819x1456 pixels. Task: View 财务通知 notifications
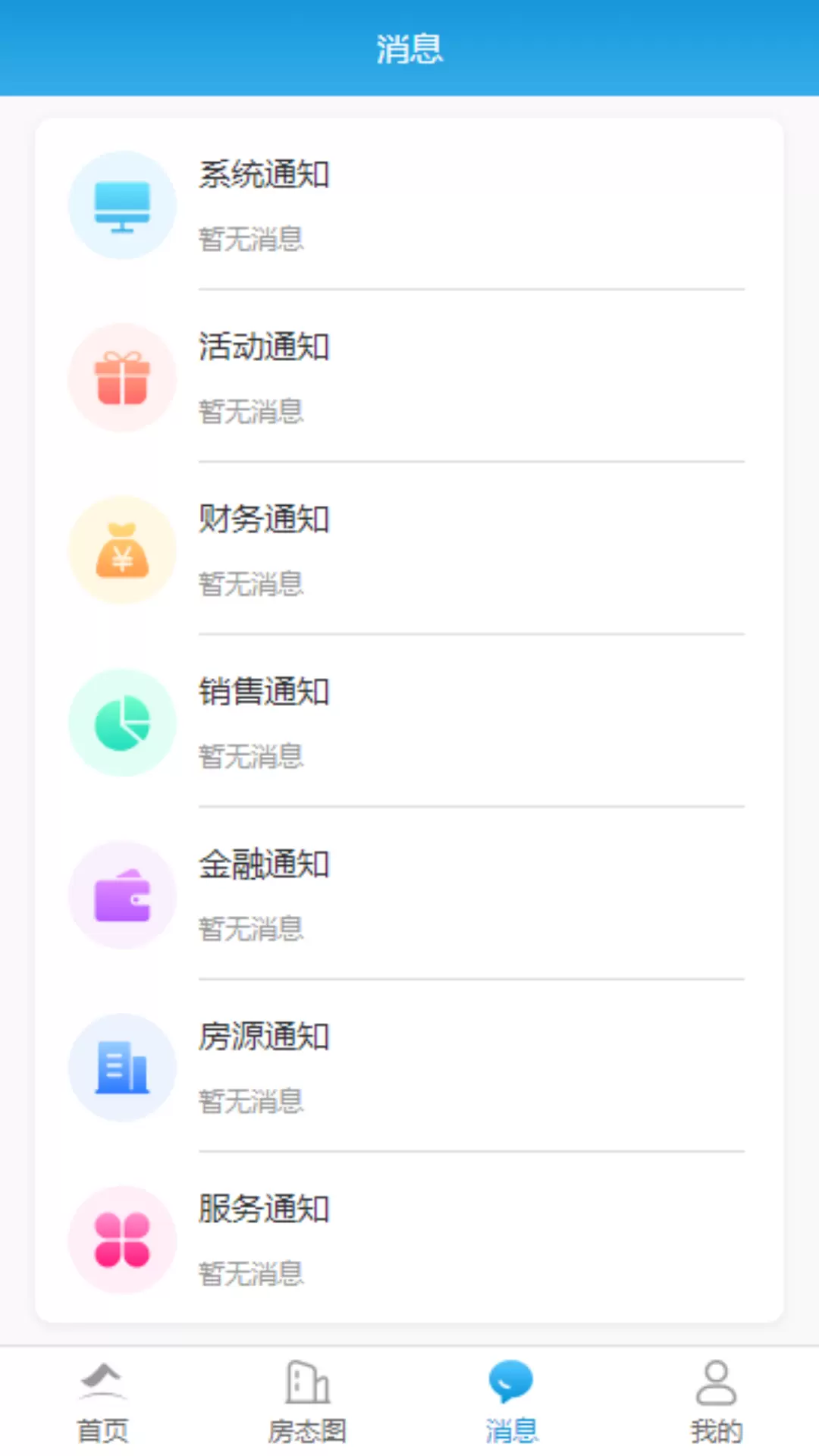point(409,550)
